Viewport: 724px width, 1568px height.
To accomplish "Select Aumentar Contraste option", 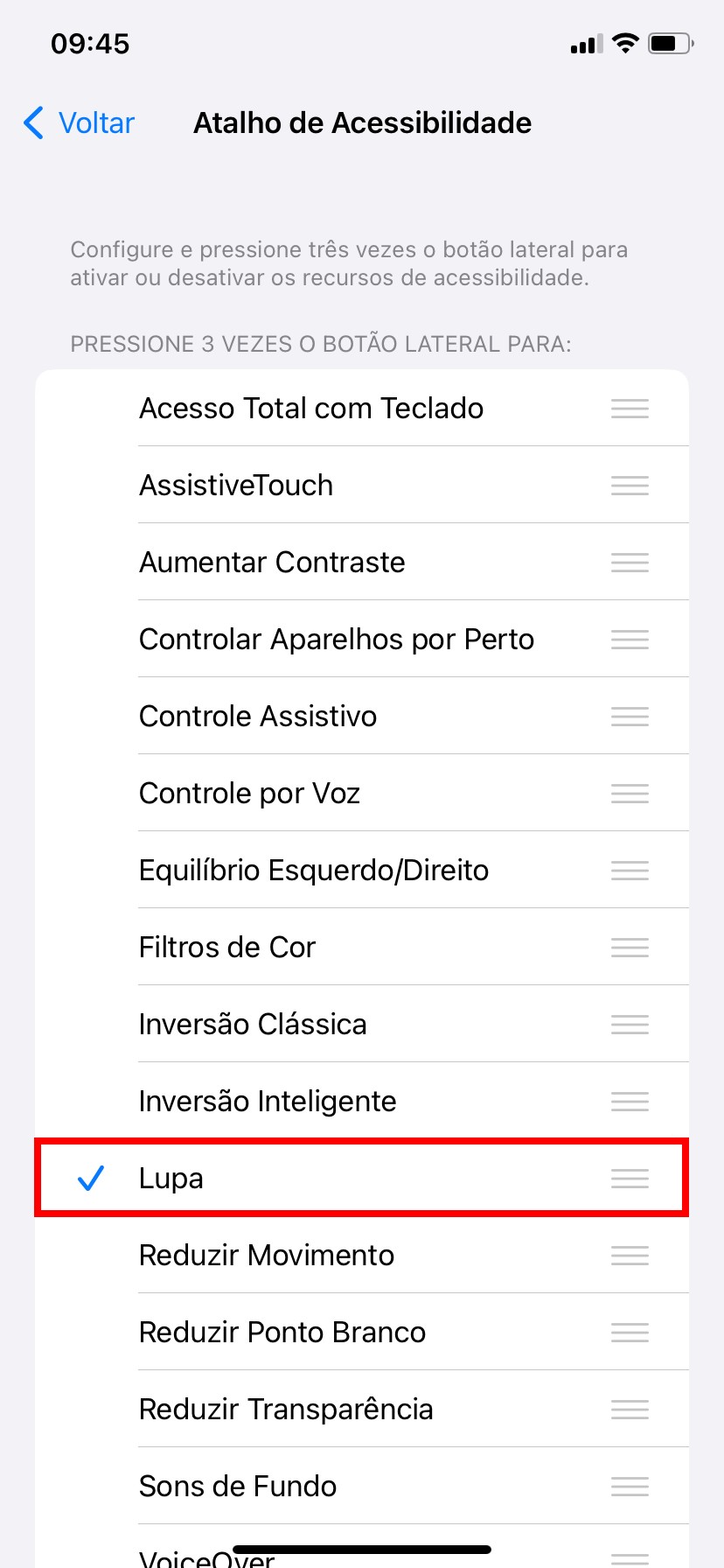I will [x=272, y=563].
